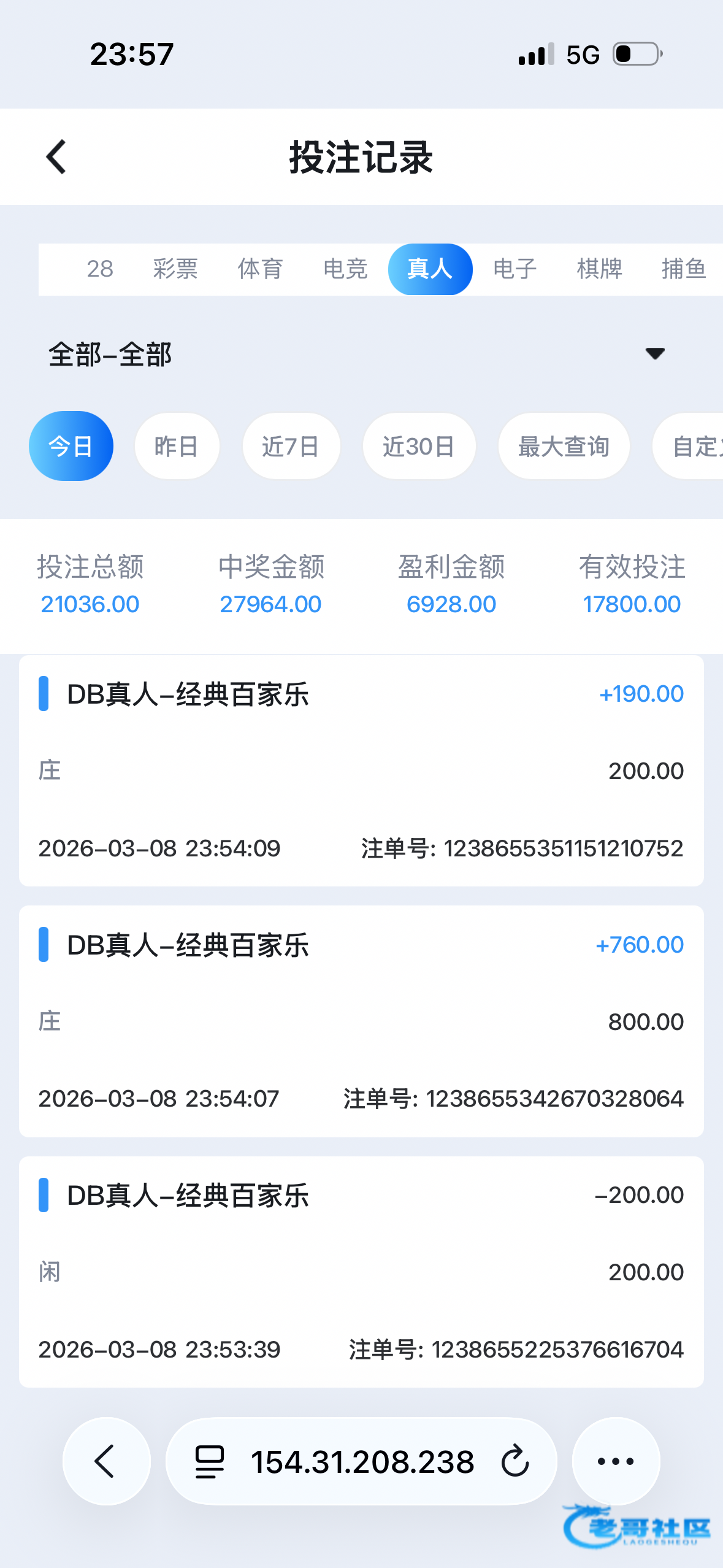Open the 捕鱼 tab
The height and width of the screenshot is (1568, 723).
684,269
